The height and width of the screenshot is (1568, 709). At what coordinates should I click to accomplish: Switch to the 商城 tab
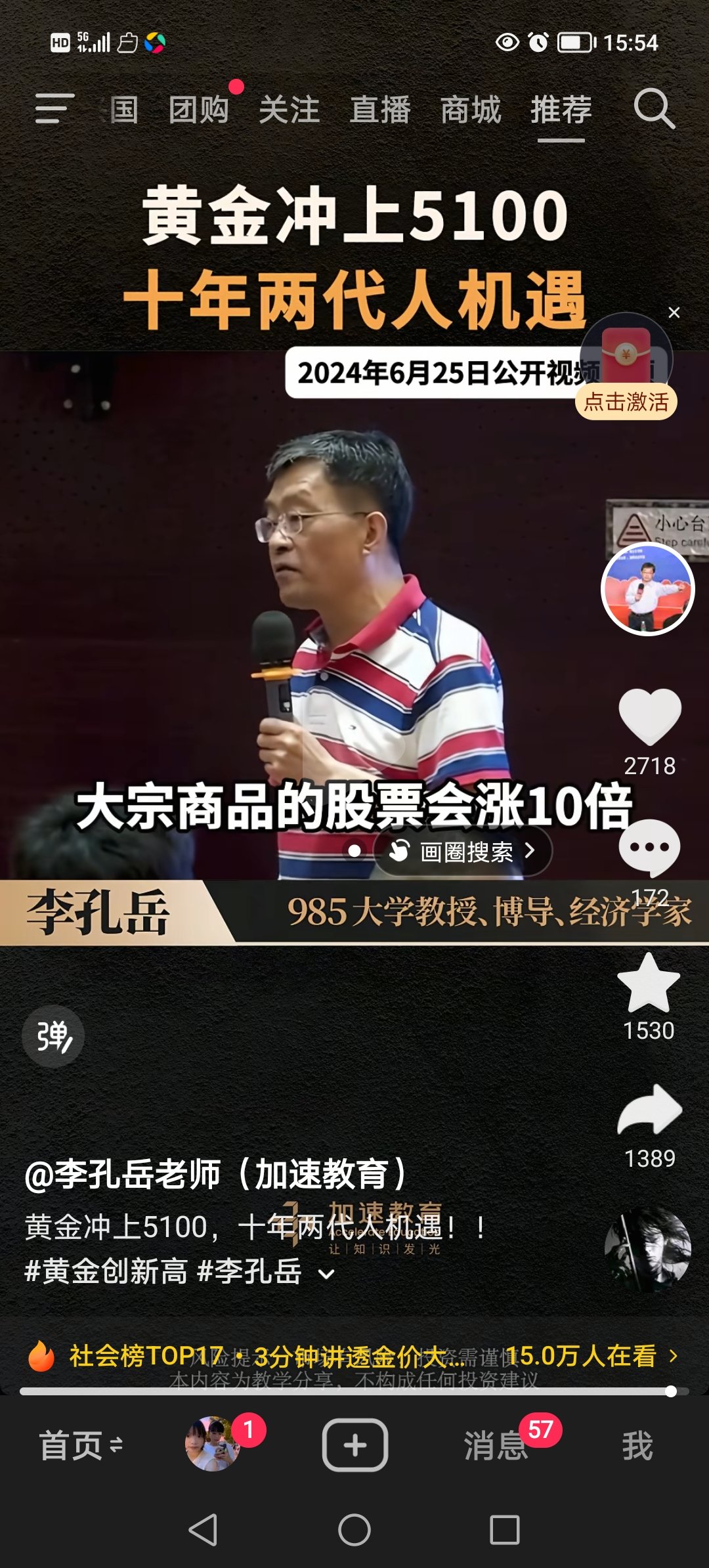tap(470, 110)
